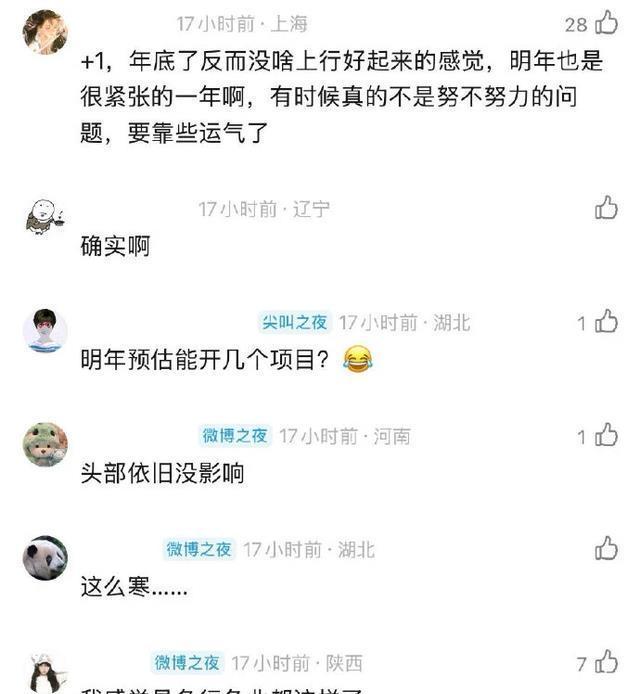Like the 头部依旧没影响 comment

pyautogui.click(x=607, y=435)
